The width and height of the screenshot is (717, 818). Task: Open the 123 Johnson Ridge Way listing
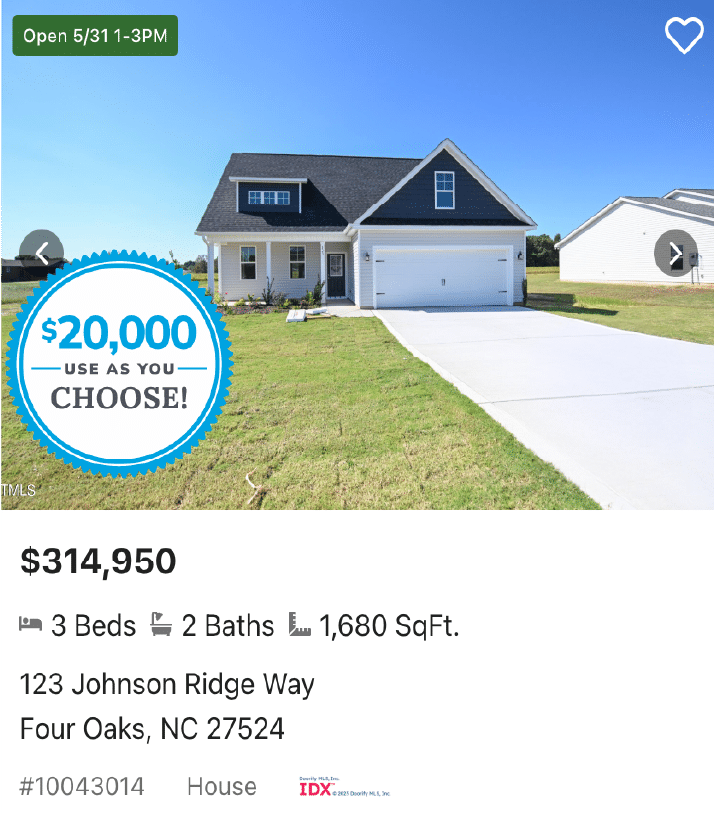(x=167, y=685)
